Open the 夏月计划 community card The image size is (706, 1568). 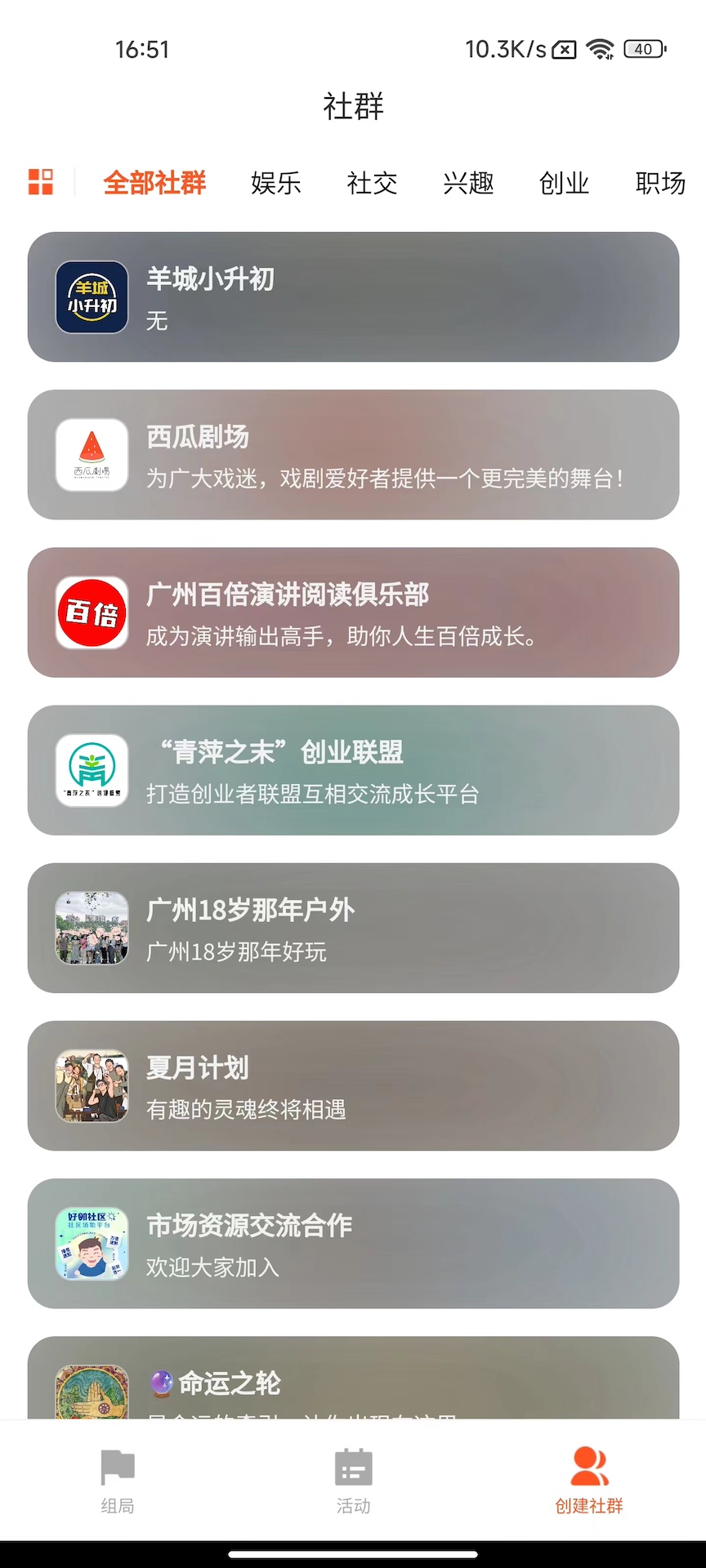(x=353, y=1086)
